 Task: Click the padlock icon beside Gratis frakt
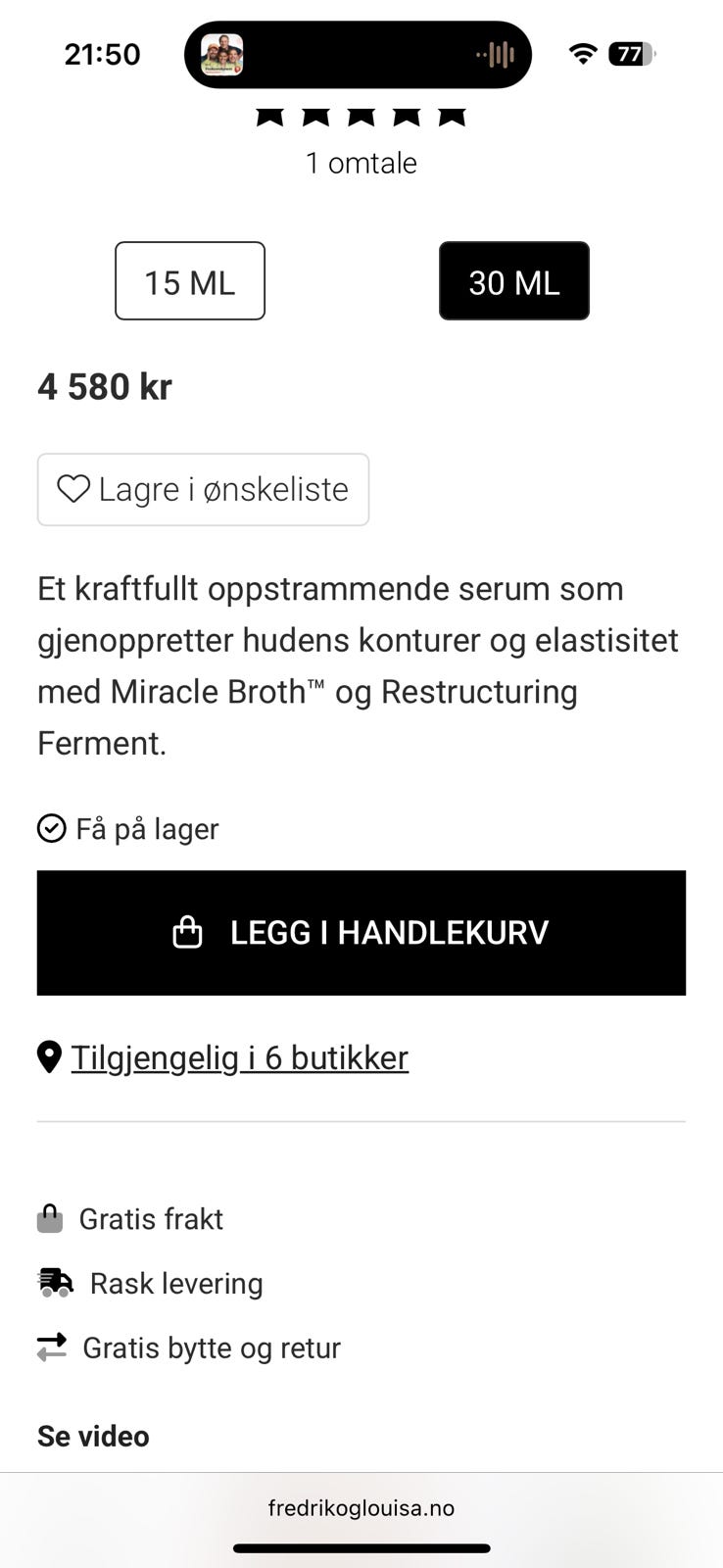tap(50, 1218)
